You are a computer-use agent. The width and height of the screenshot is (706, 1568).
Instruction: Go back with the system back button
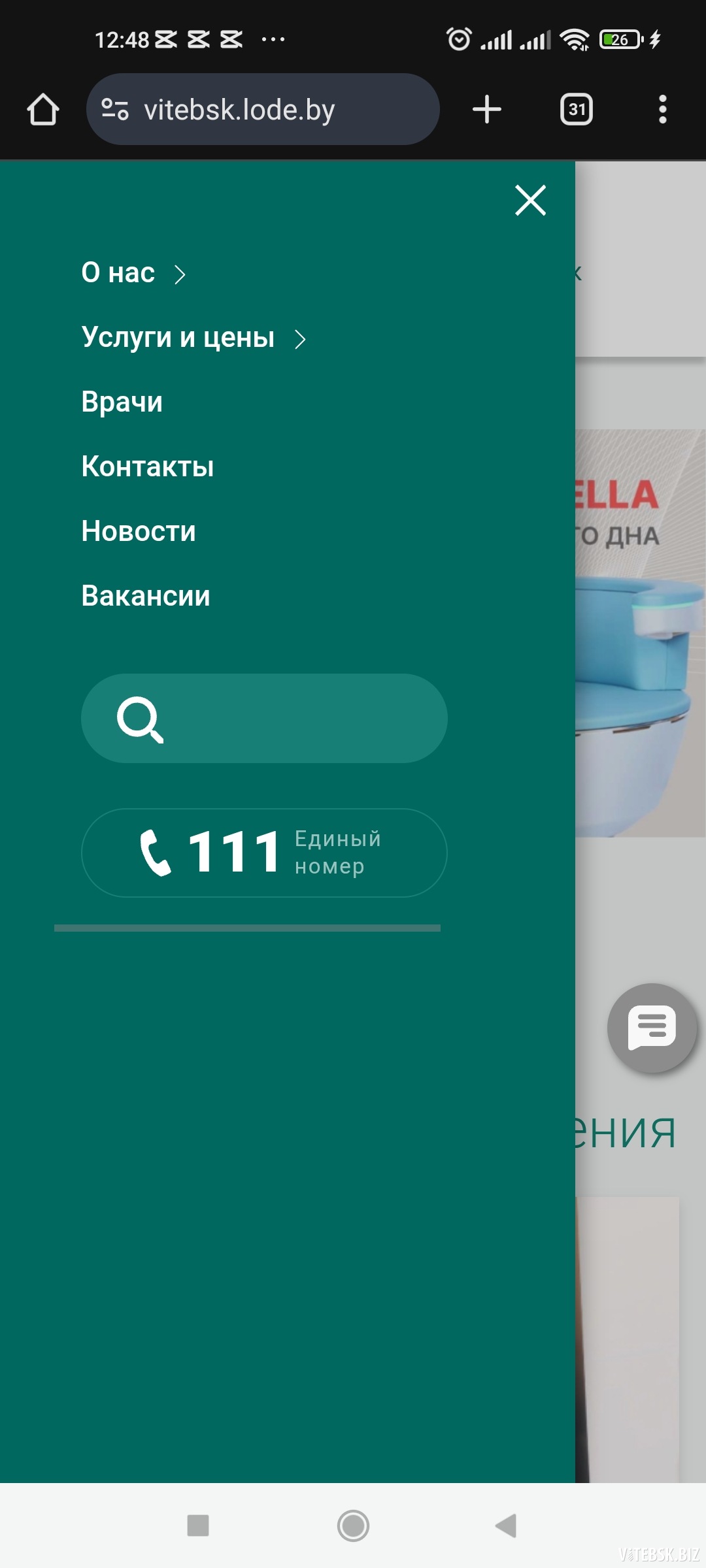coord(506,1526)
